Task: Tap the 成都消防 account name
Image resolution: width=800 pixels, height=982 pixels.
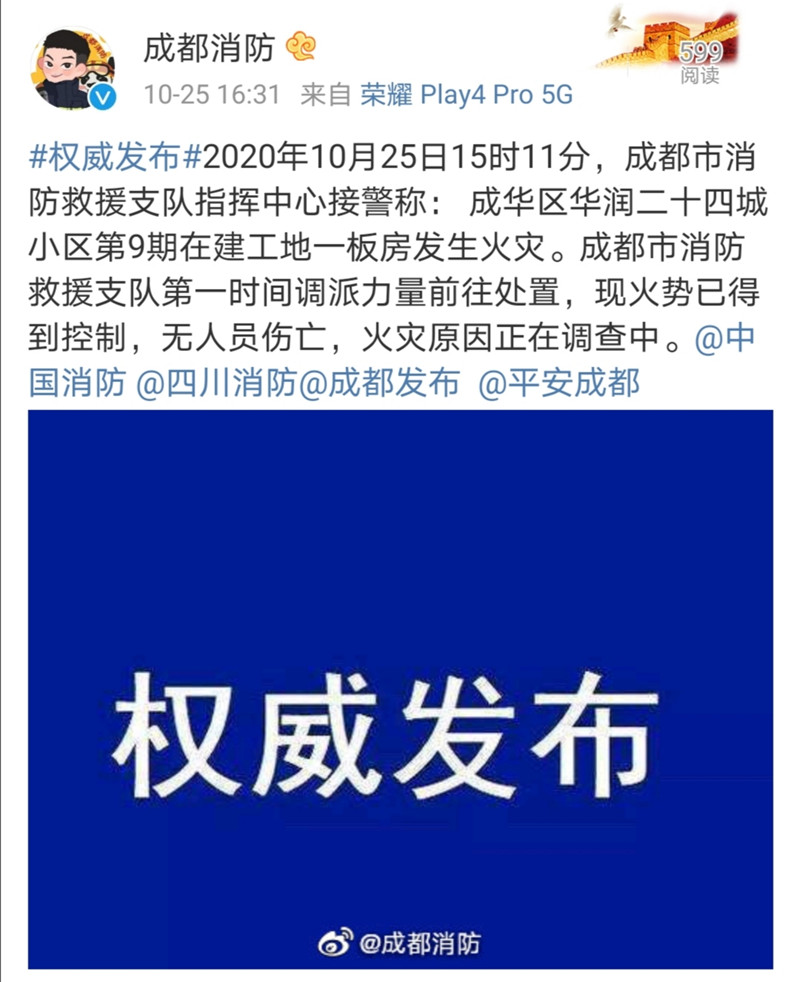Action: [x=208, y=46]
